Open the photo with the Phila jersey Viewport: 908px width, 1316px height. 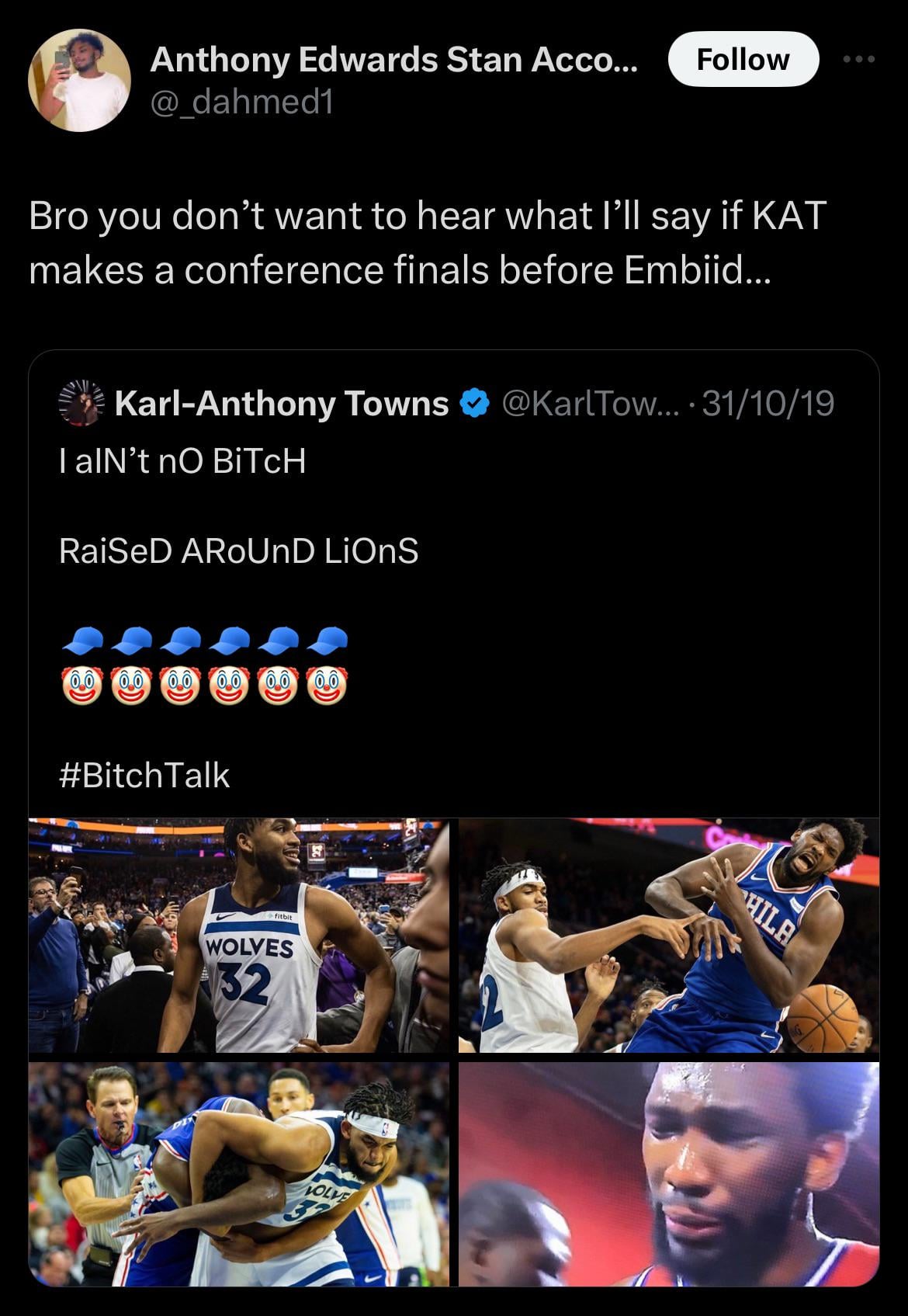tap(668, 936)
